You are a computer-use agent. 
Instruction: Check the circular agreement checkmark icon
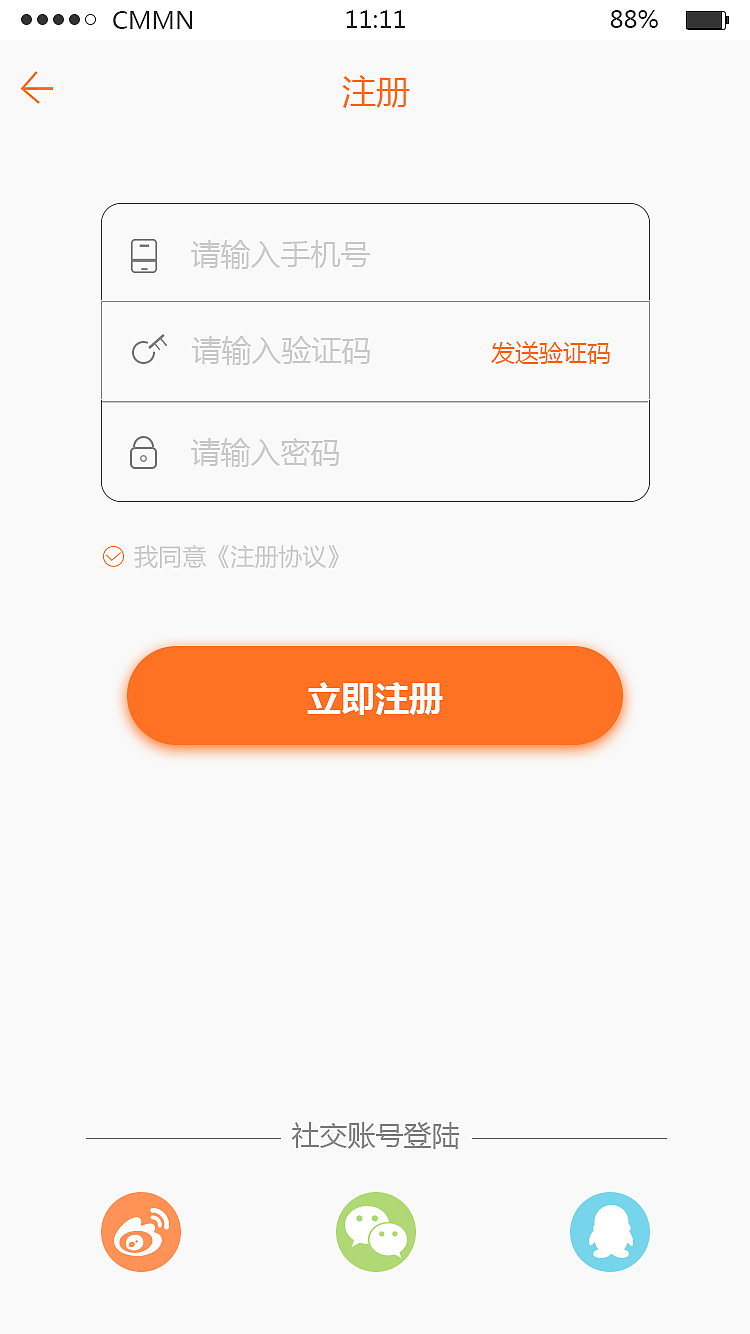(112, 556)
